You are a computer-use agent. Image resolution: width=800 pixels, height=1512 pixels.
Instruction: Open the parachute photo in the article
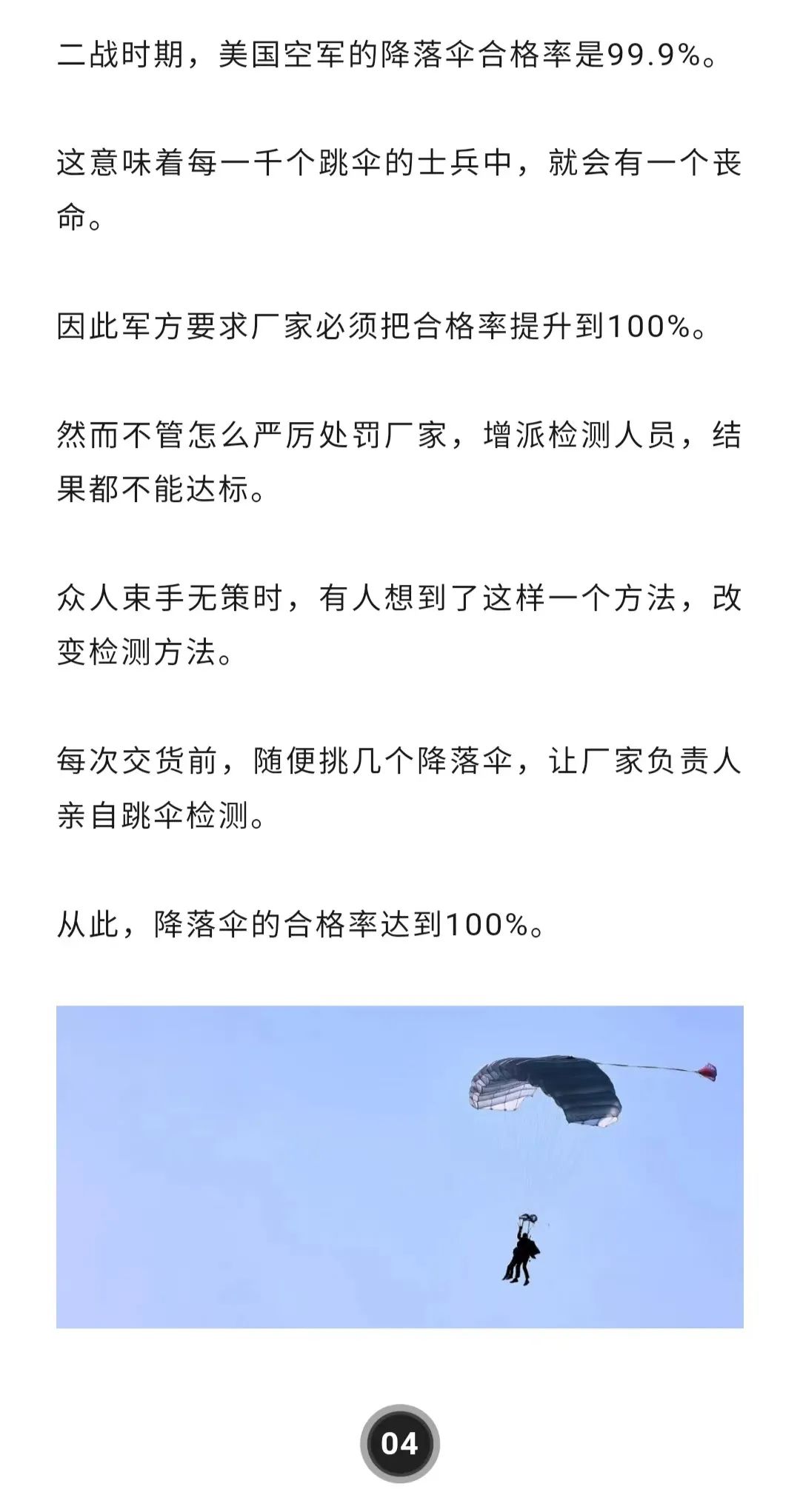tap(400, 1166)
